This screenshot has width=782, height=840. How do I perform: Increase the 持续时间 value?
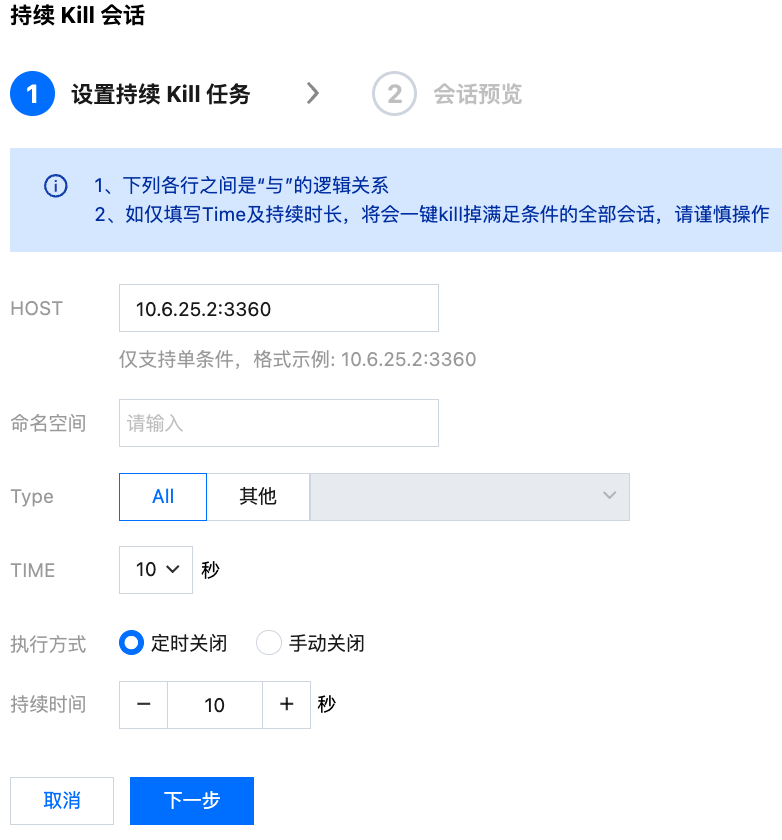coord(287,705)
